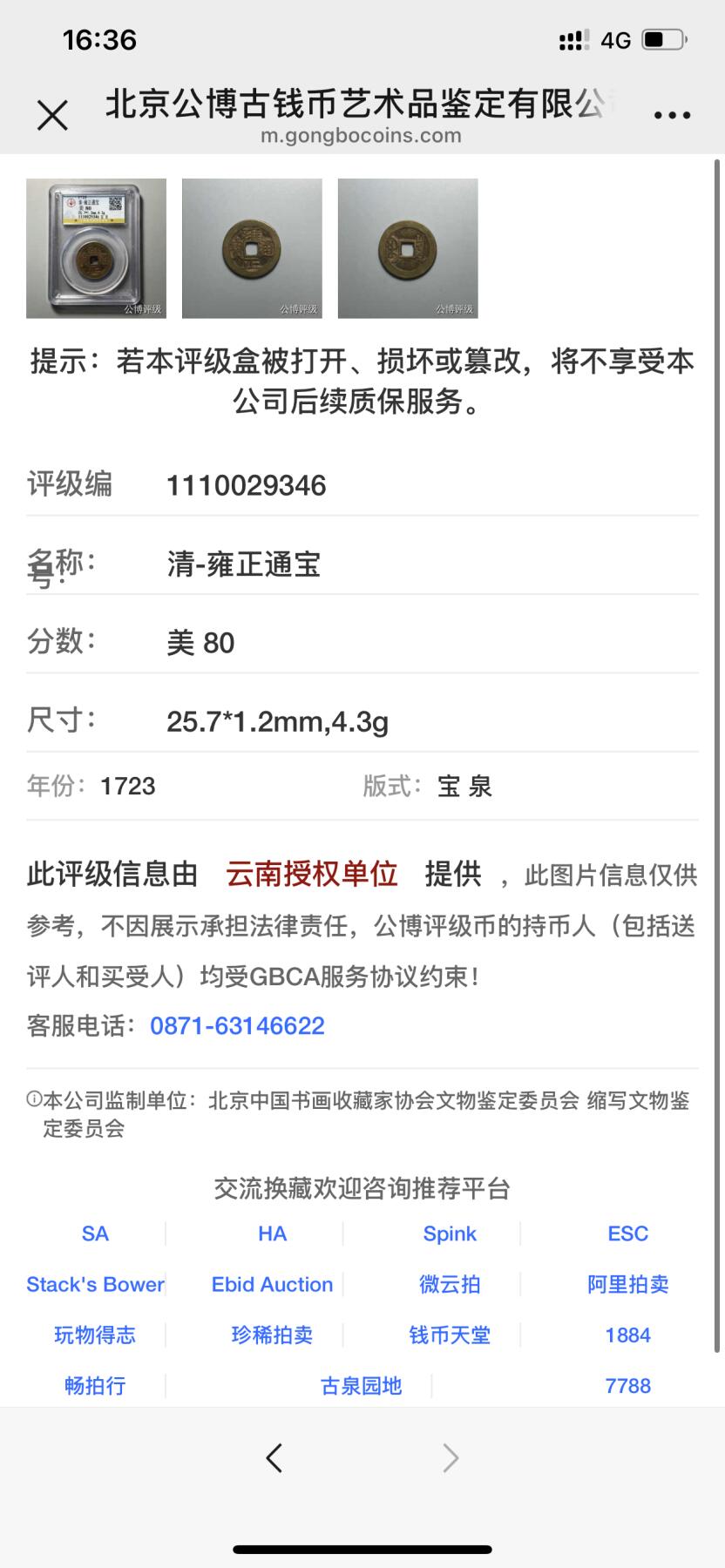Tap the forward navigation chevron

coord(449,1457)
